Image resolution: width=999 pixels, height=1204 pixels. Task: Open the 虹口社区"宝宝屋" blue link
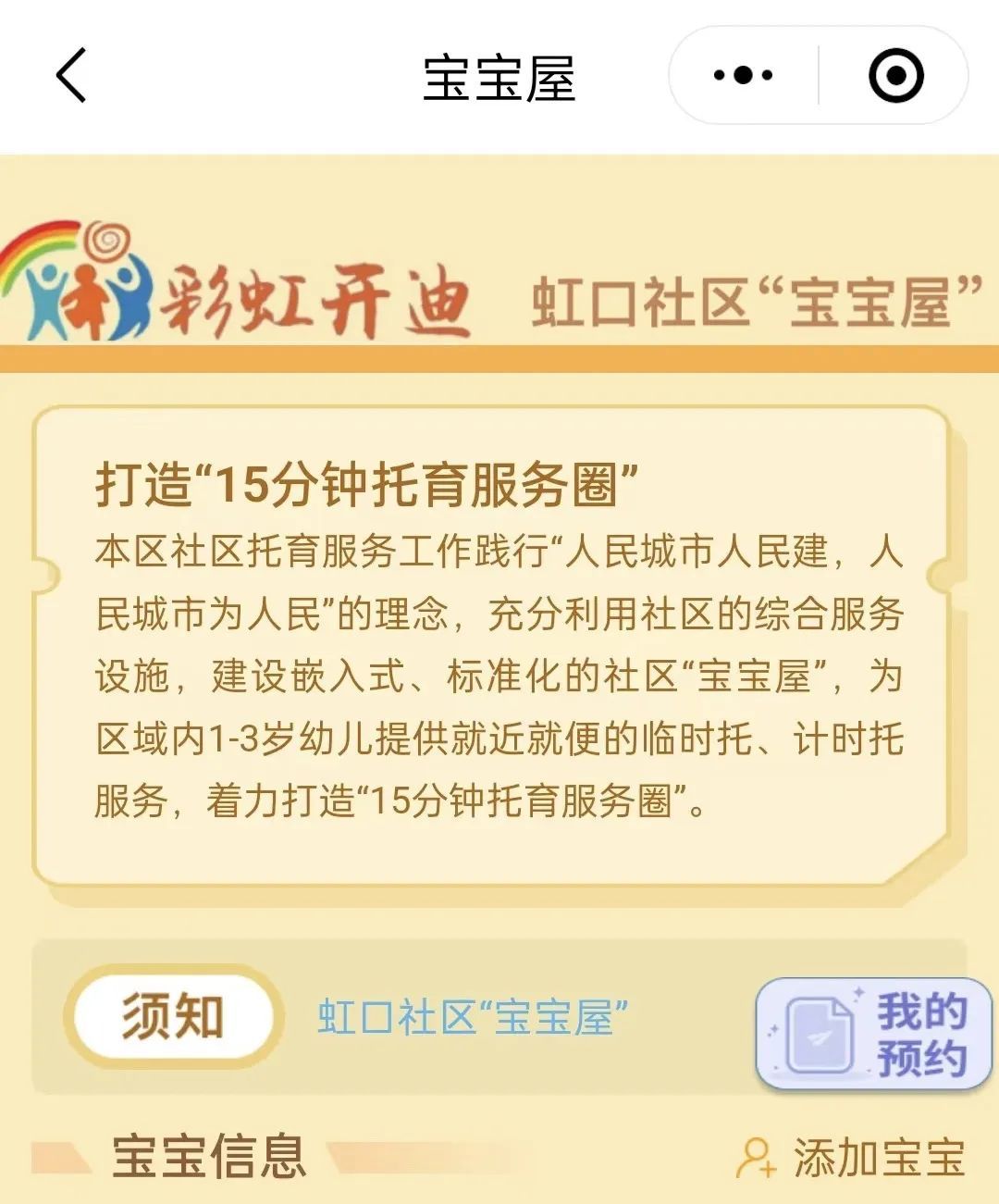tap(473, 1017)
